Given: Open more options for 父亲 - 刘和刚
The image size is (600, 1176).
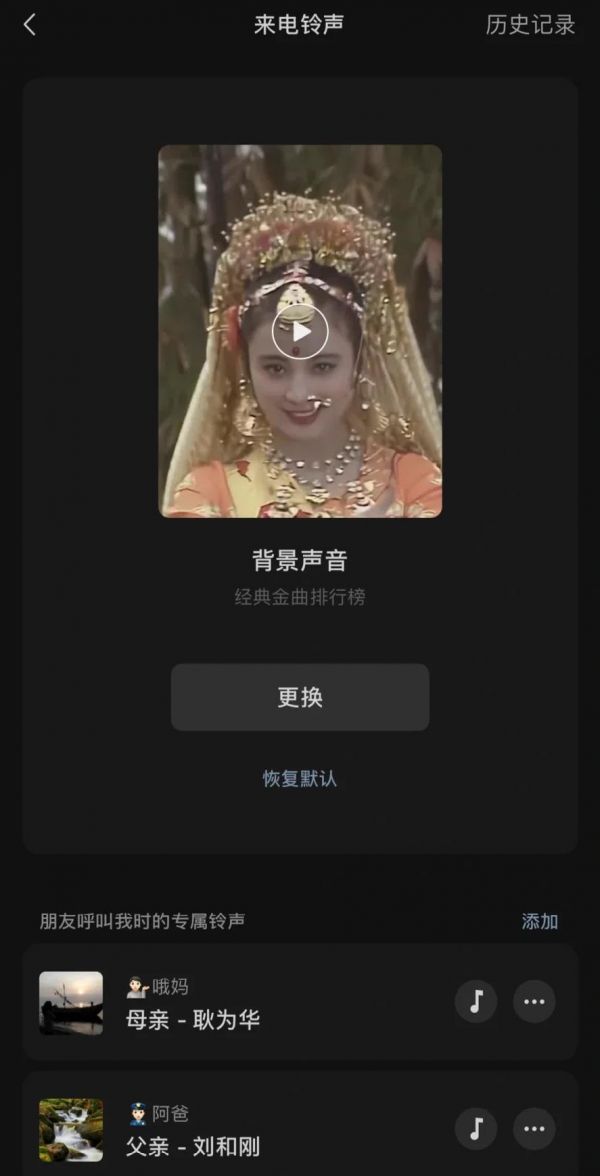Looking at the screenshot, I should coord(534,1129).
